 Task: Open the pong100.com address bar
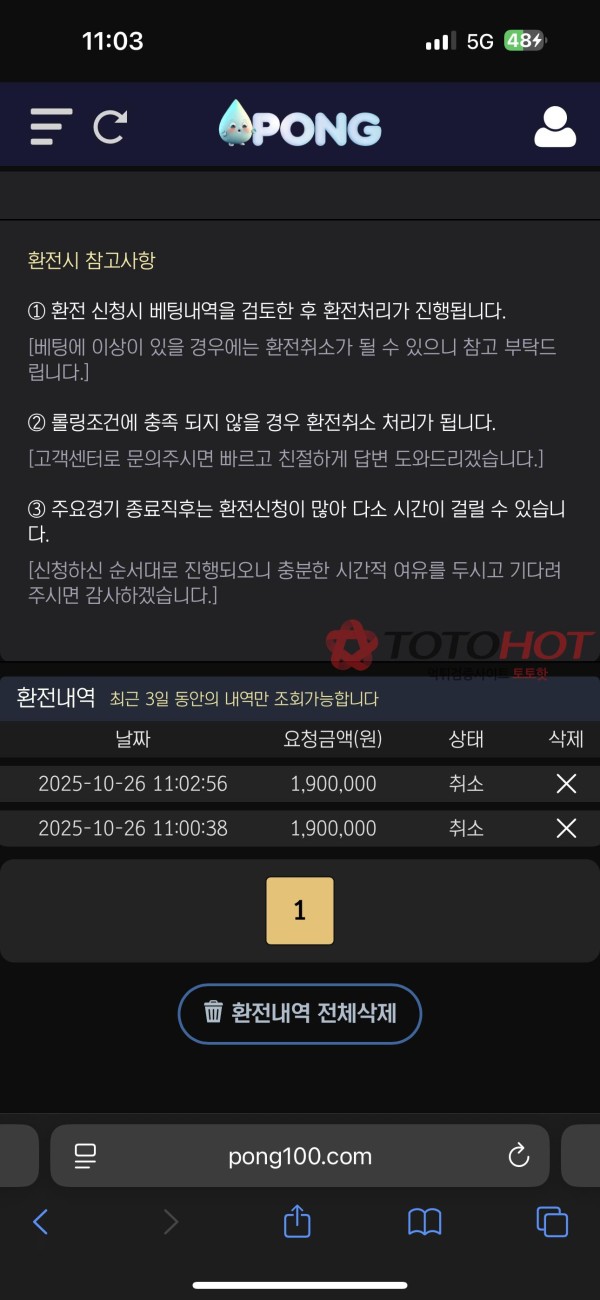pos(300,1157)
